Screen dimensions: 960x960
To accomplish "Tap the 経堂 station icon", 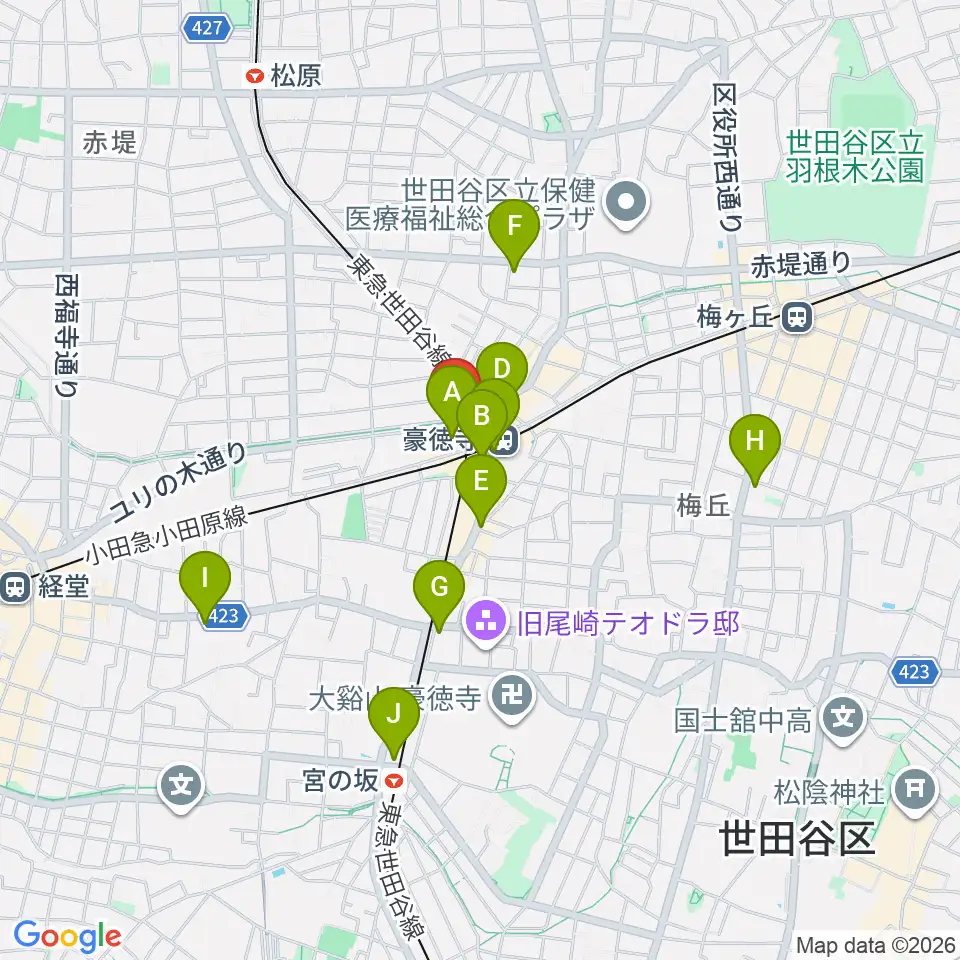I will pyautogui.click(x=16, y=587).
